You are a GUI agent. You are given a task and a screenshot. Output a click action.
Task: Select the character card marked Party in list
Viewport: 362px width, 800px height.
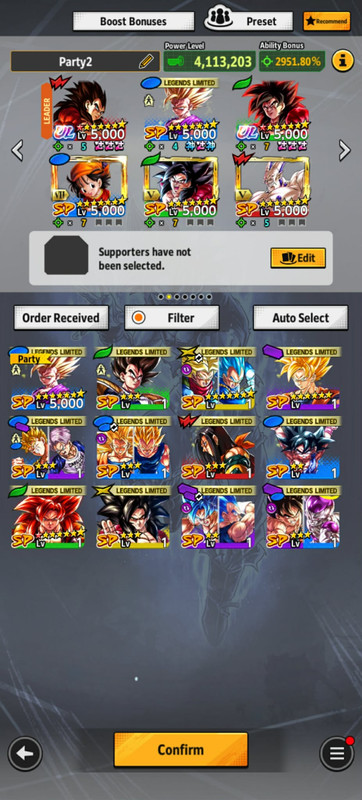pos(47,379)
